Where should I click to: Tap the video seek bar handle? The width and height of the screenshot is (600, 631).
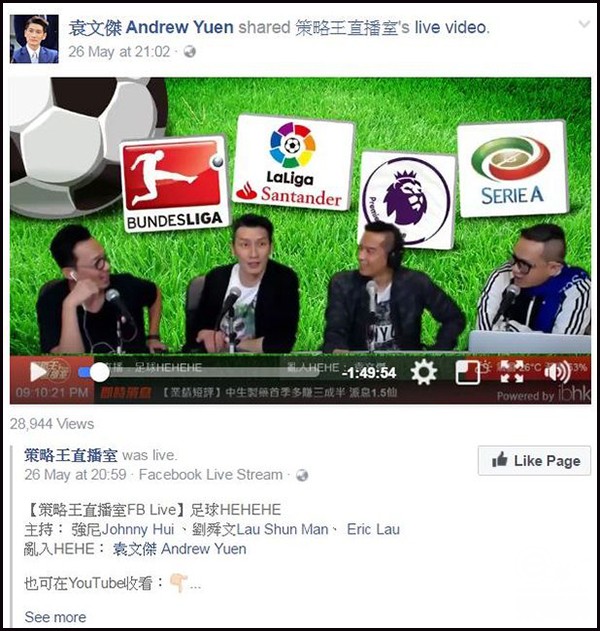click(x=99, y=372)
